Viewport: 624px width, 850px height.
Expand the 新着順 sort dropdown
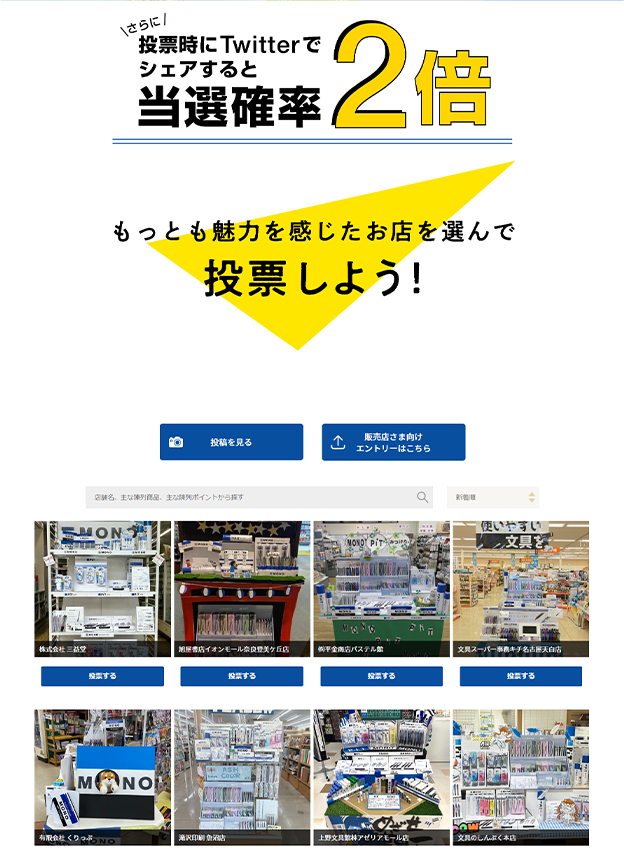pos(493,497)
